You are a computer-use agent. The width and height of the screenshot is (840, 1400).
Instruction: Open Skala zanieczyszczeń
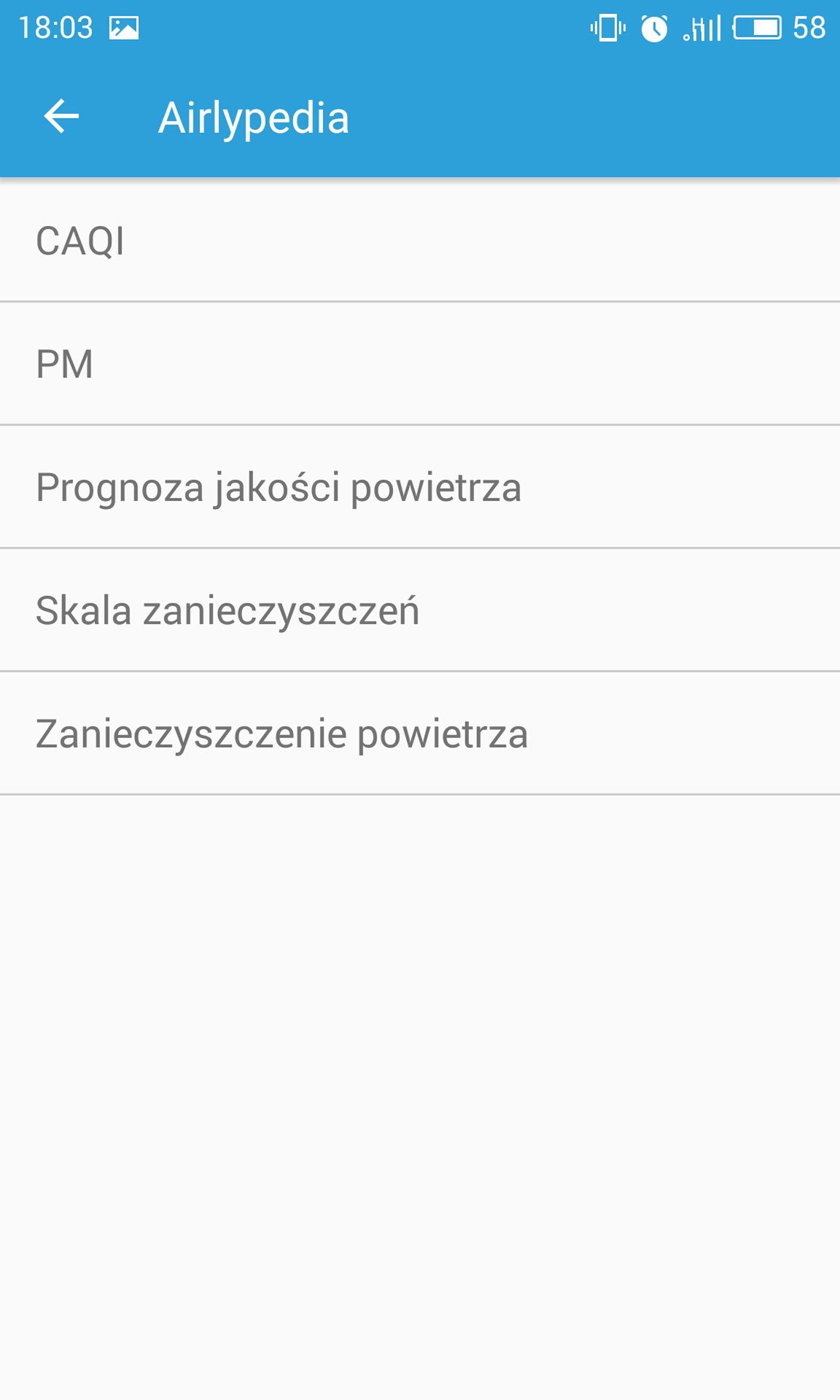pos(420,610)
